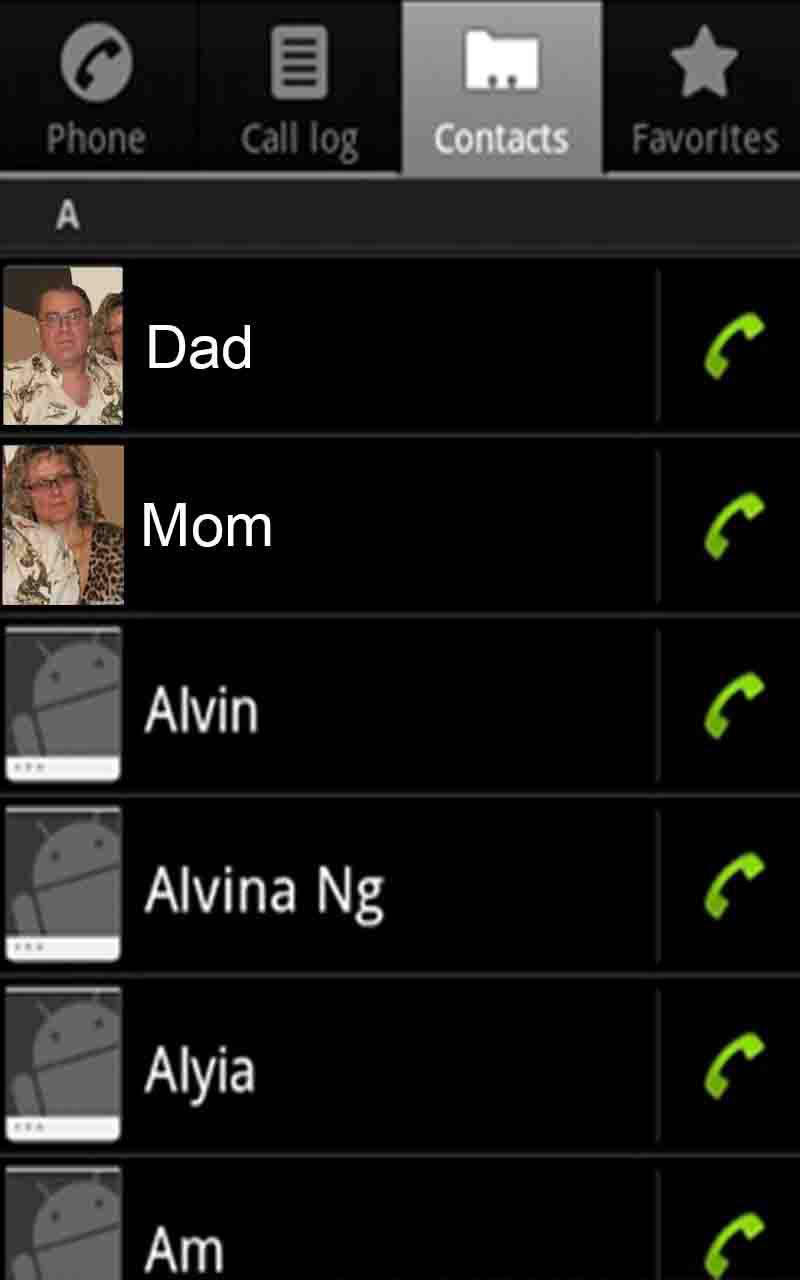Image resolution: width=800 pixels, height=1280 pixels.
Task: Open Mom's contact entry
Action: (x=390, y=525)
